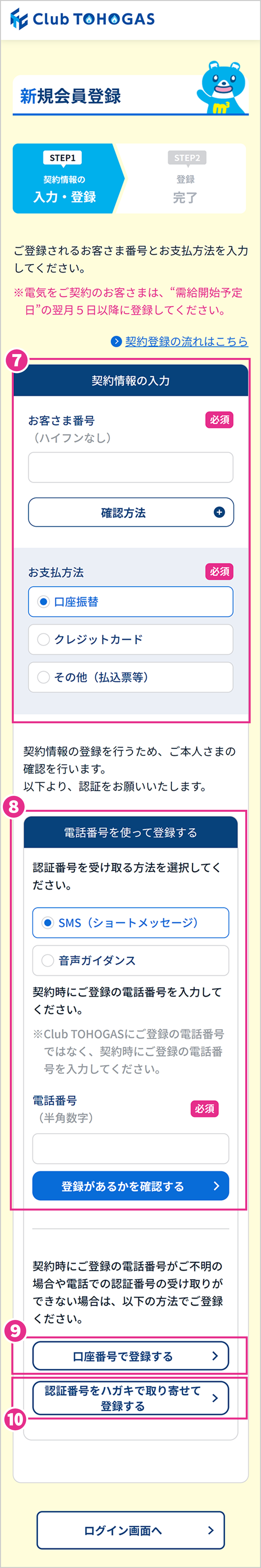The width and height of the screenshot is (261, 1568).
Task: Focus the お客さま番号 input field
Action: tap(130, 468)
